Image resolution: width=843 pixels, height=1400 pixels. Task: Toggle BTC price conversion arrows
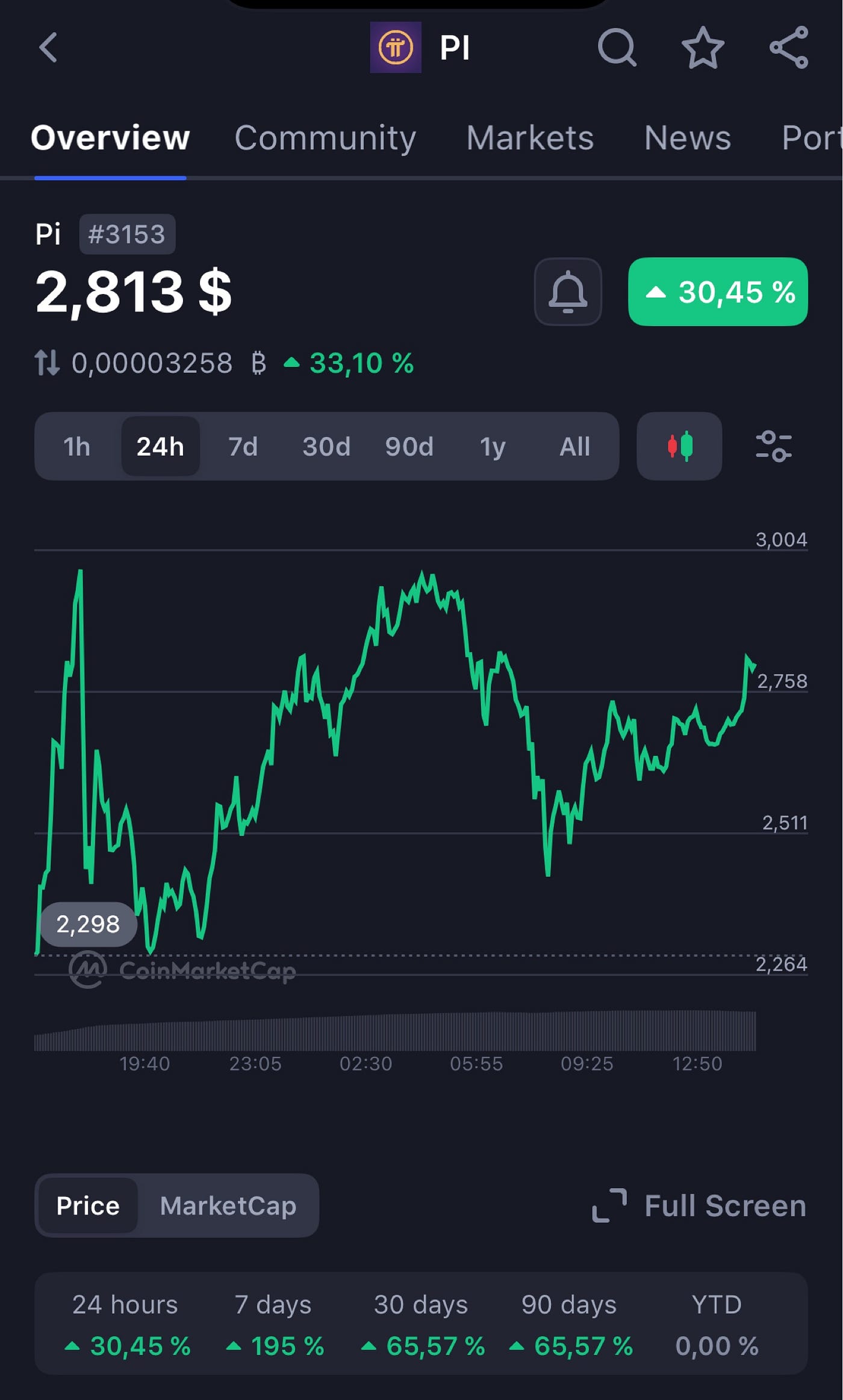point(47,363)
